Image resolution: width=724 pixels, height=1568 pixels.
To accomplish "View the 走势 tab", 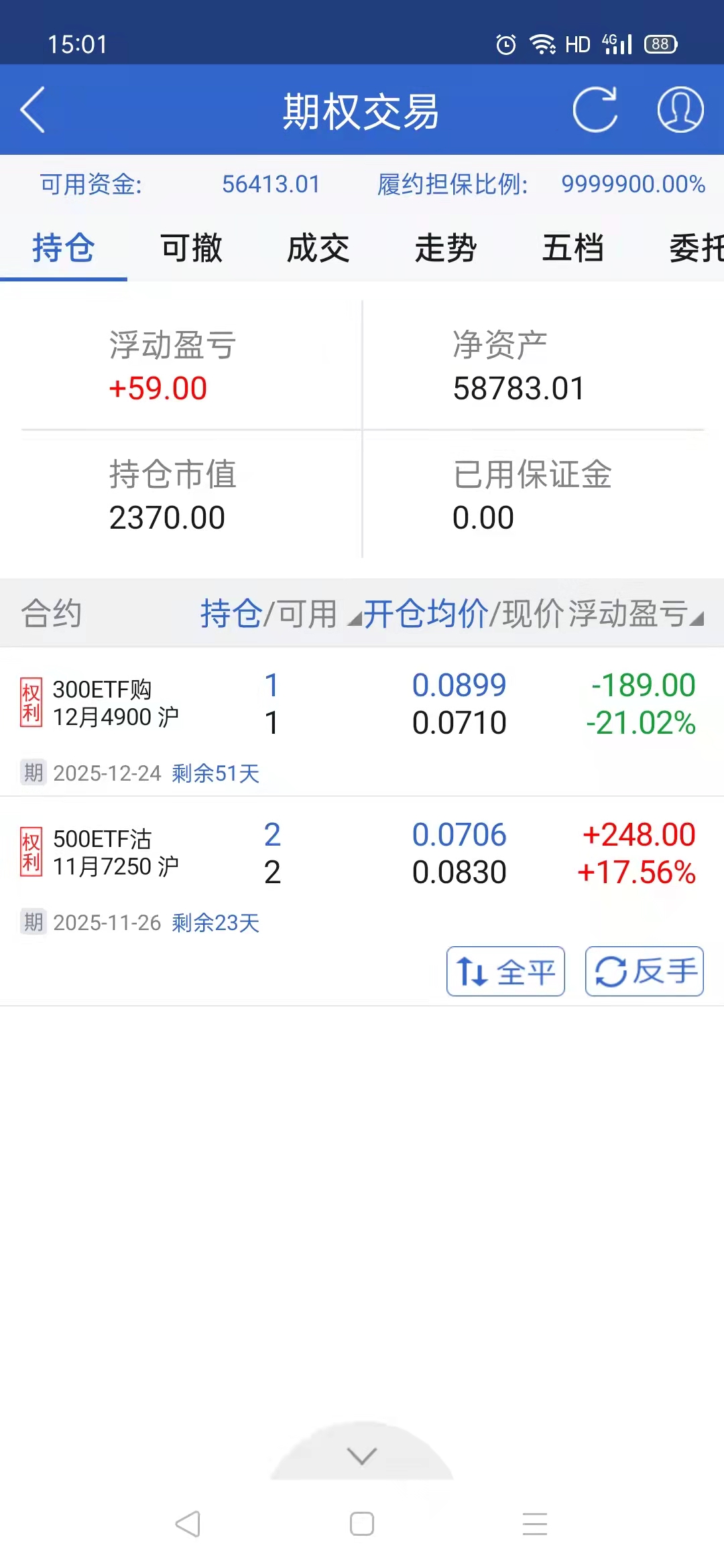I will click(x=446, y=249).
